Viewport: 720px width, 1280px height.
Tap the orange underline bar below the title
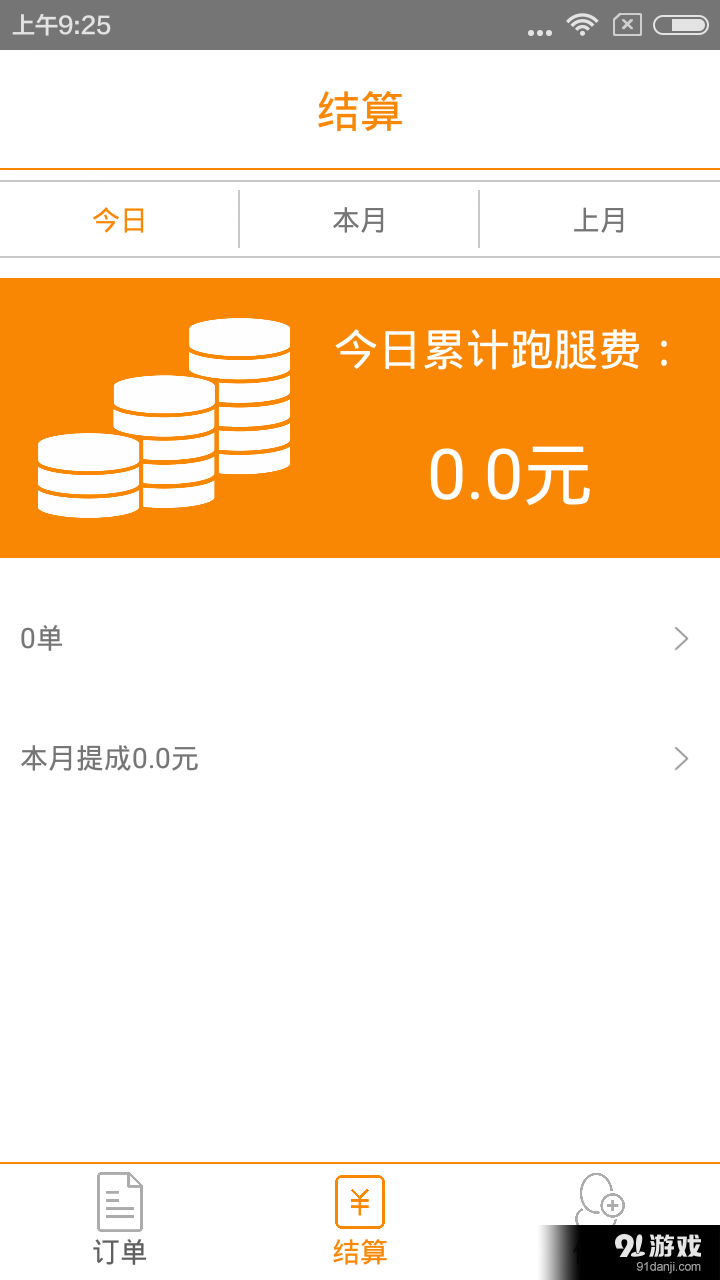tap(360, 170)
